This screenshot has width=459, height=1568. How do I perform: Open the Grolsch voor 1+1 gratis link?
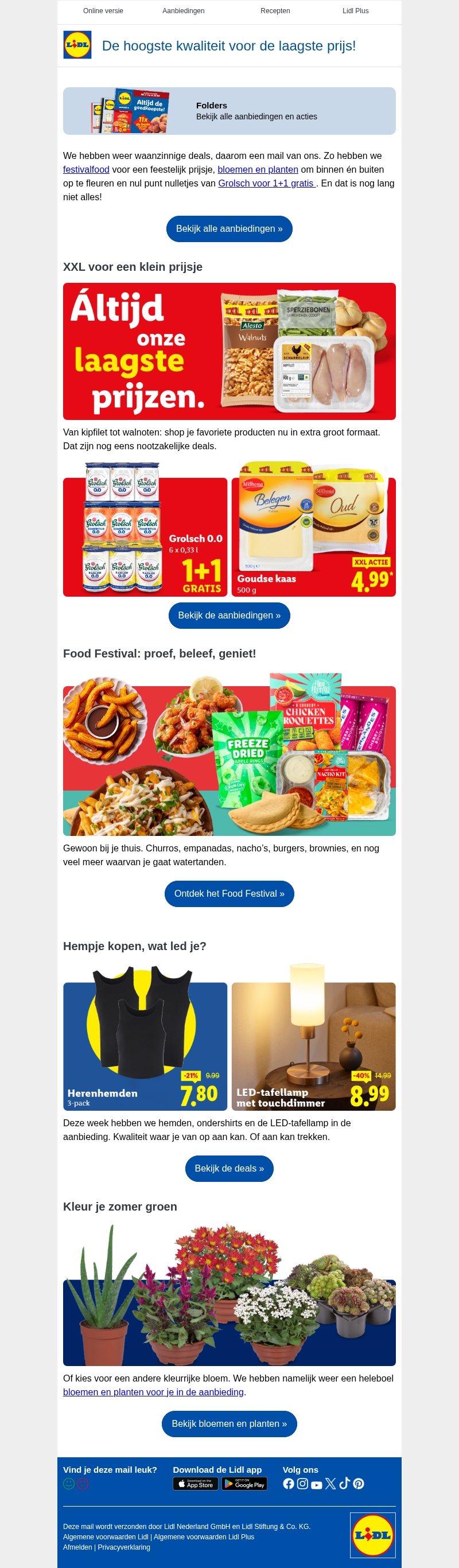(266, 183)
